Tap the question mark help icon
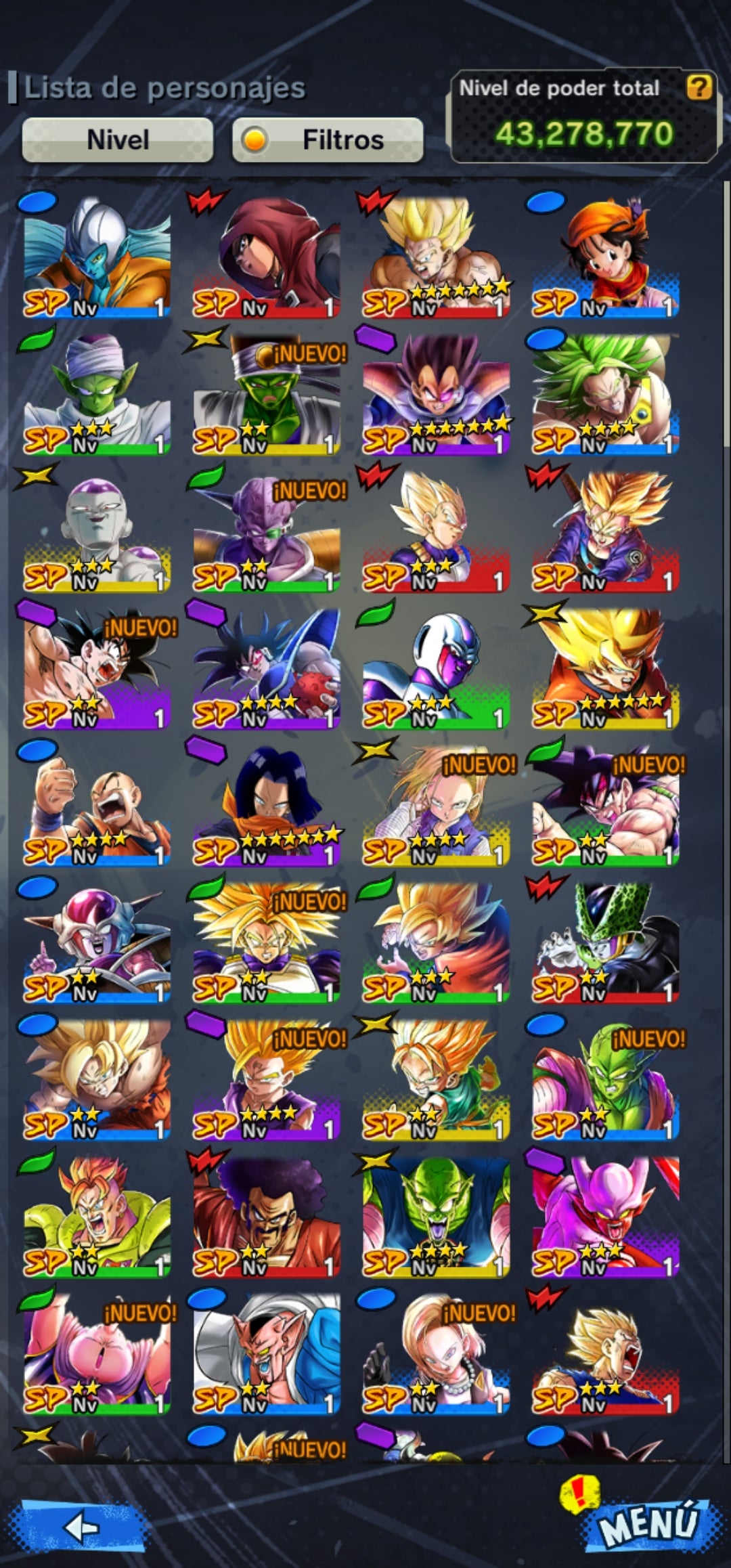731x1568 pixels. pos(699,87)
